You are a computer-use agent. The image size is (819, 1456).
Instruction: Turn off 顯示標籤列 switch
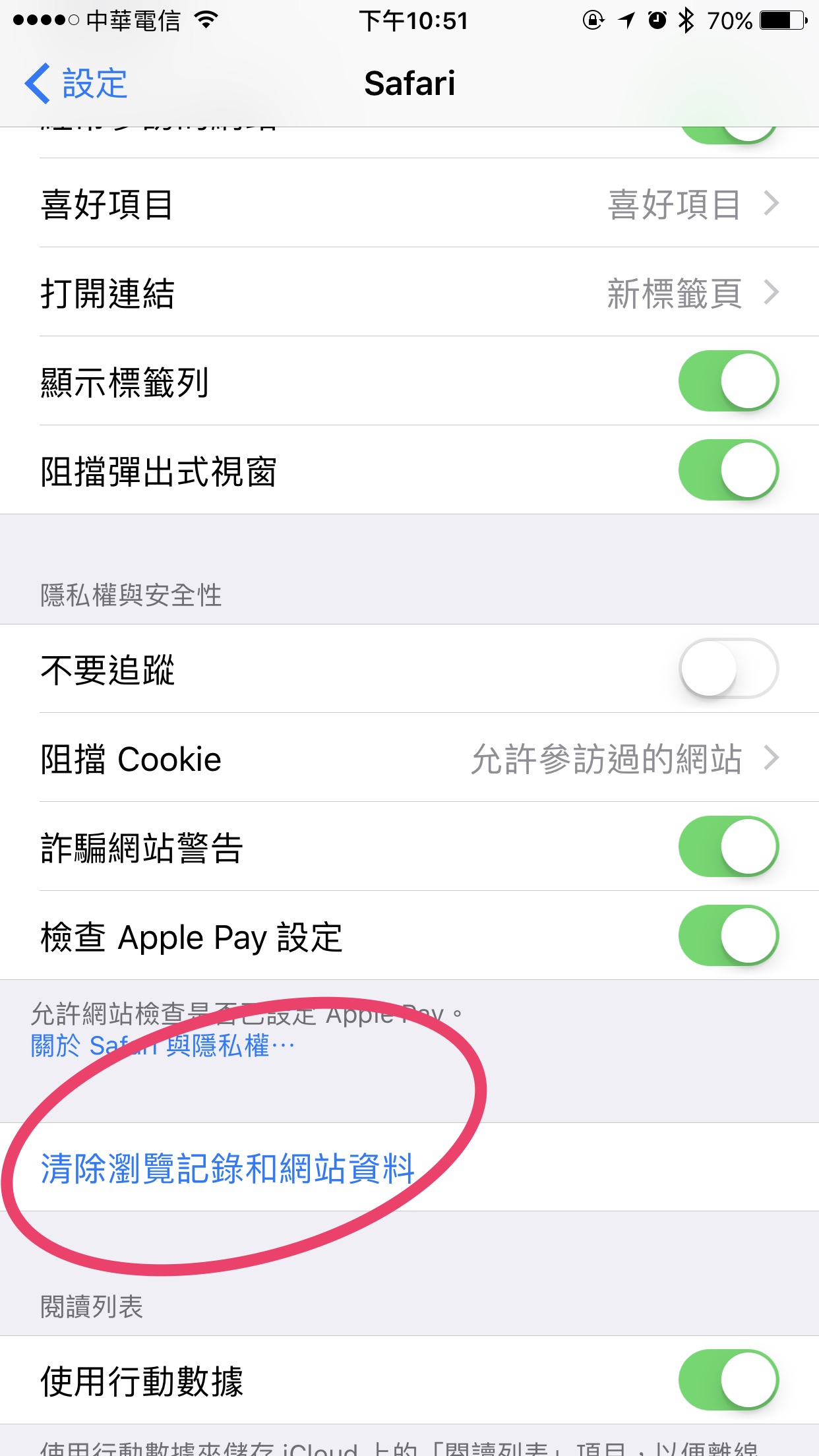coord(729,381)
